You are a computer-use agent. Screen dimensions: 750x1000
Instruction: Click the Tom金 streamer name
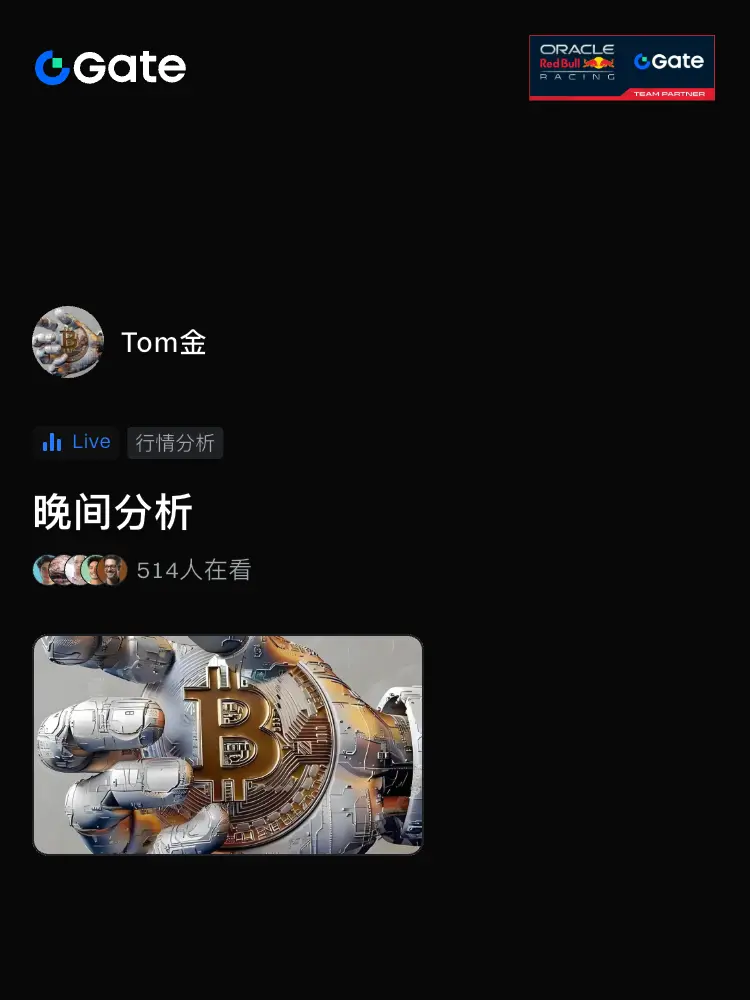point(163,342)
